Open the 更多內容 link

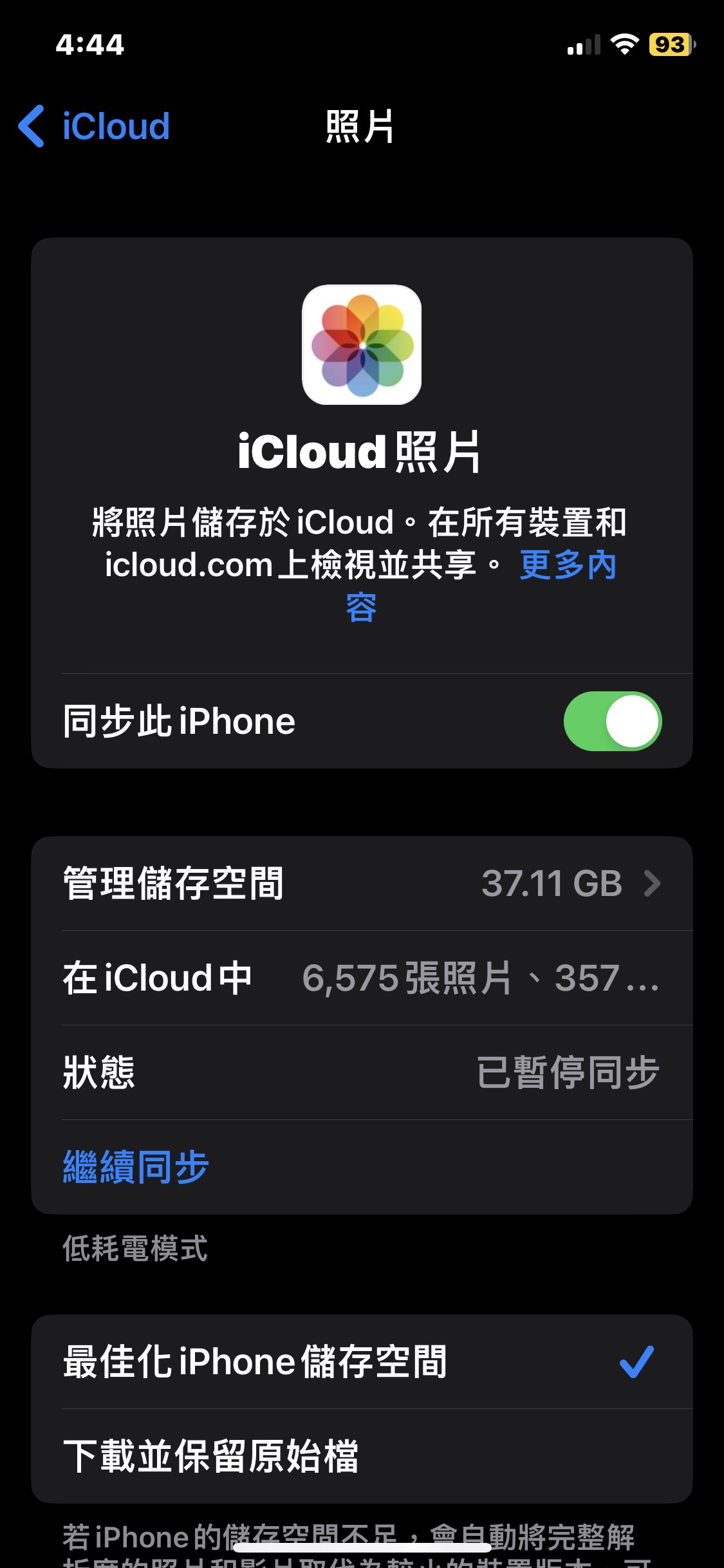pyautogui.click(x=566, y=566)
